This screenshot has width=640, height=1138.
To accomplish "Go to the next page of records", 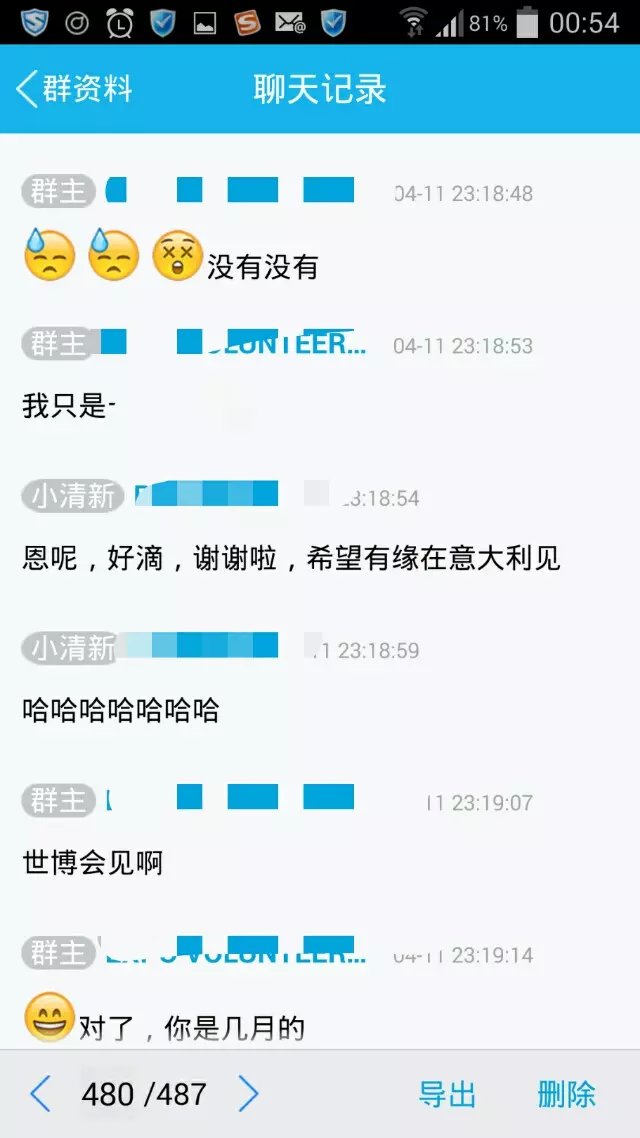I will 248,1094.
